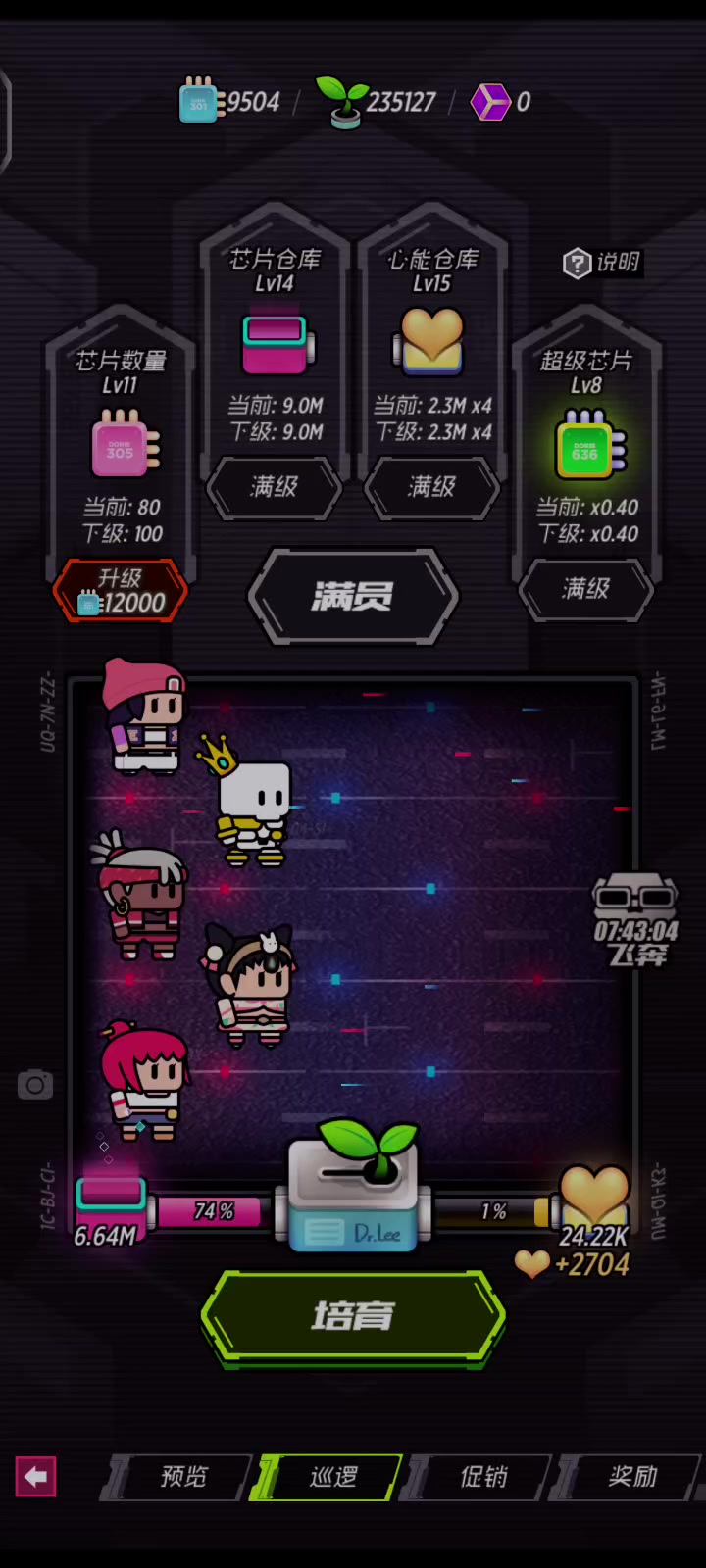The width and height of the screenshot is (706, 1568).
Task: Tap the 满级 button under 心能仓库
Action: 431,487
